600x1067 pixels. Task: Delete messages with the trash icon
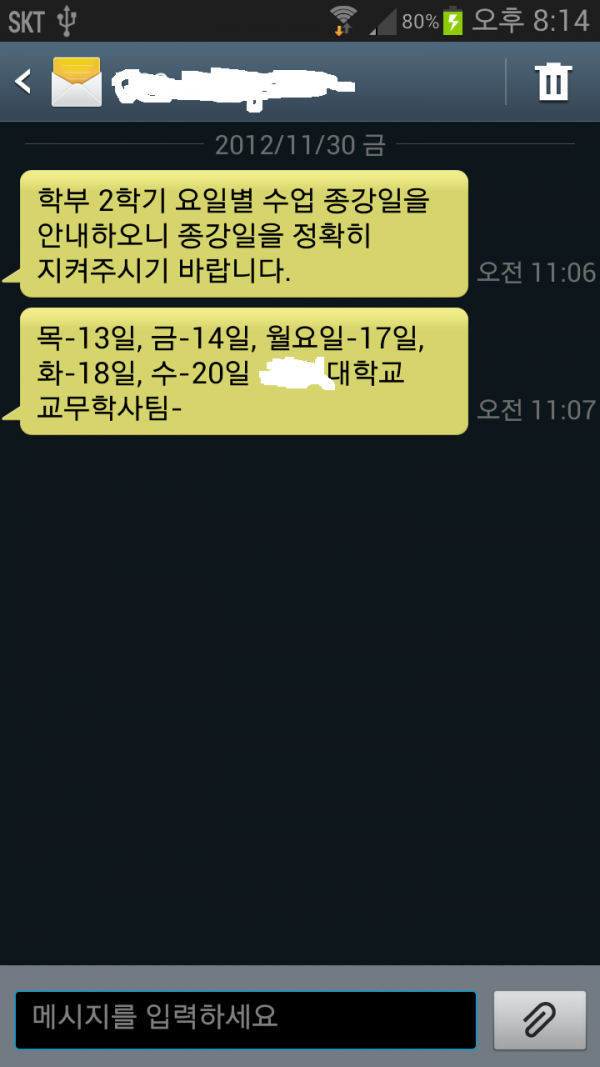(x=553, y=82)
